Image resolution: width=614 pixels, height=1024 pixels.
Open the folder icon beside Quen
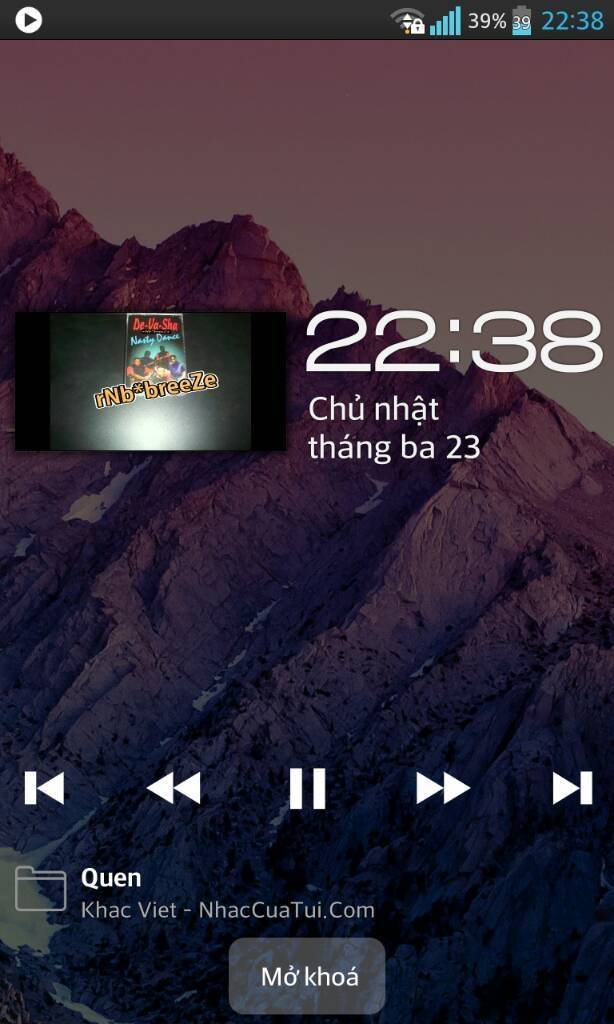coord(41,889)
